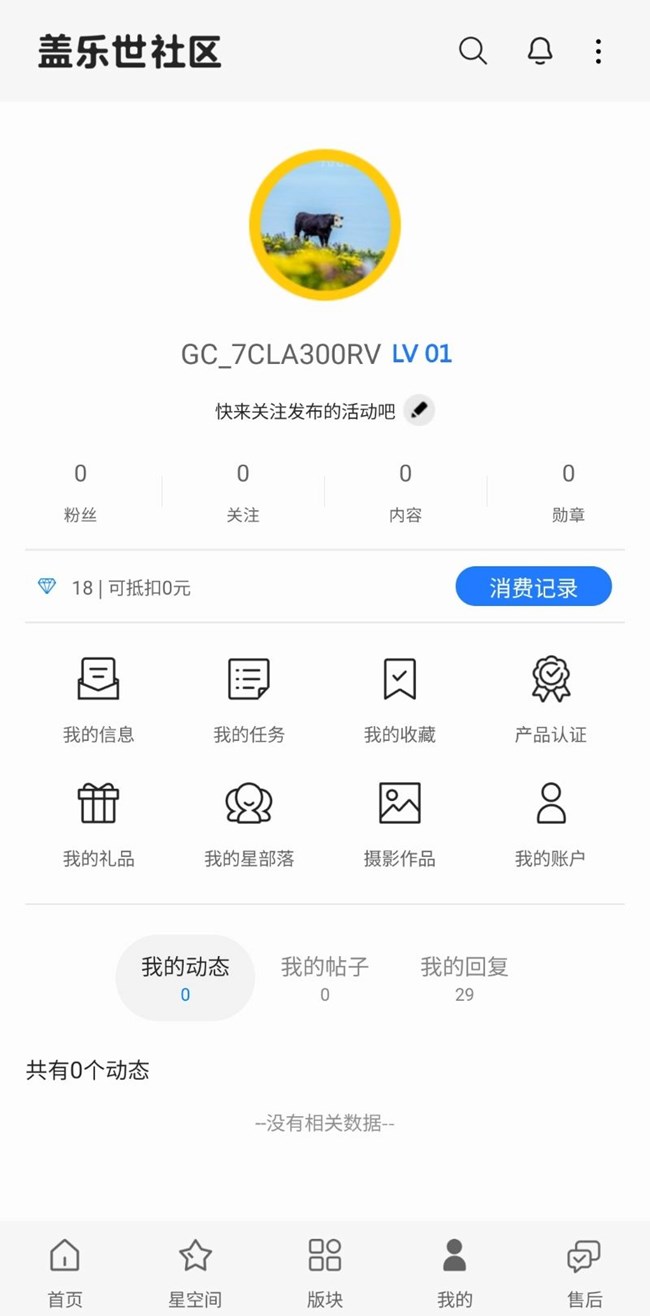Open the 售后 after-sales tab

(585, 1270)
